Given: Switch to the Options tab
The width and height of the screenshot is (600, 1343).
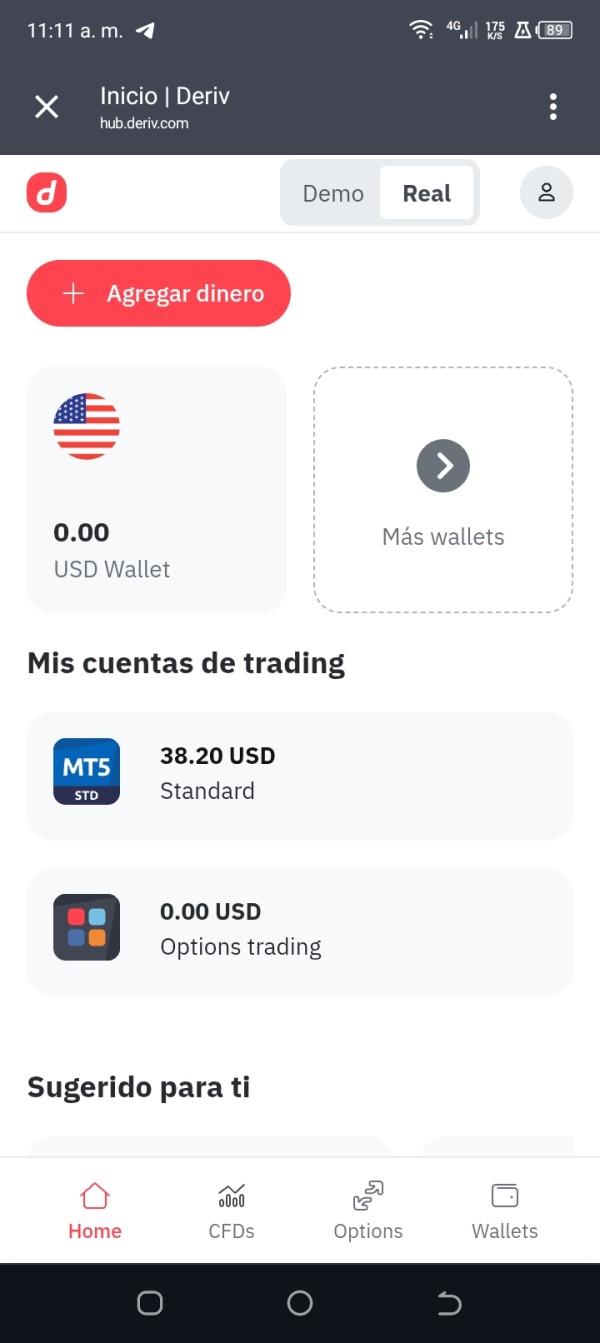Looking at the screenshot, I should click(368, 1210).
